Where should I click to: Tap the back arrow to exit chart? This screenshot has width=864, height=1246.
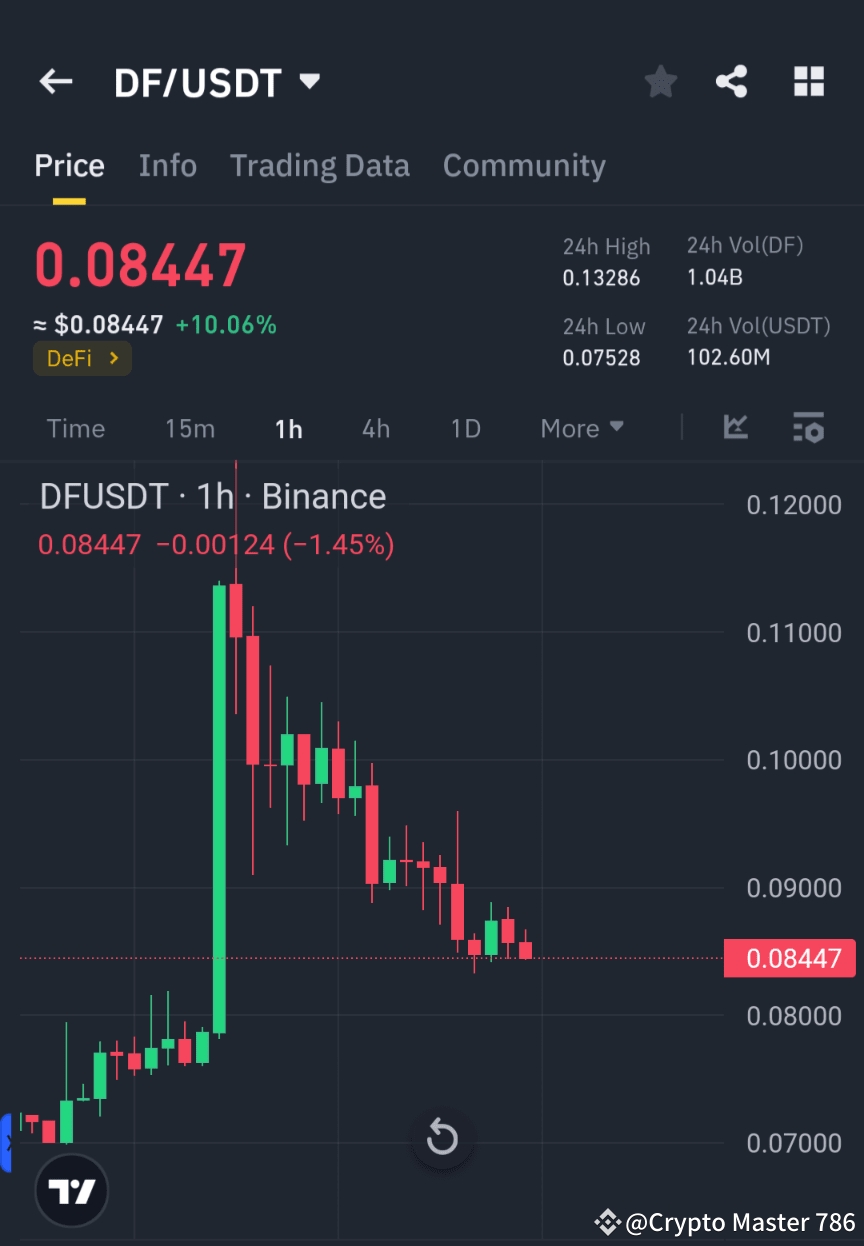tap(55, 81)
